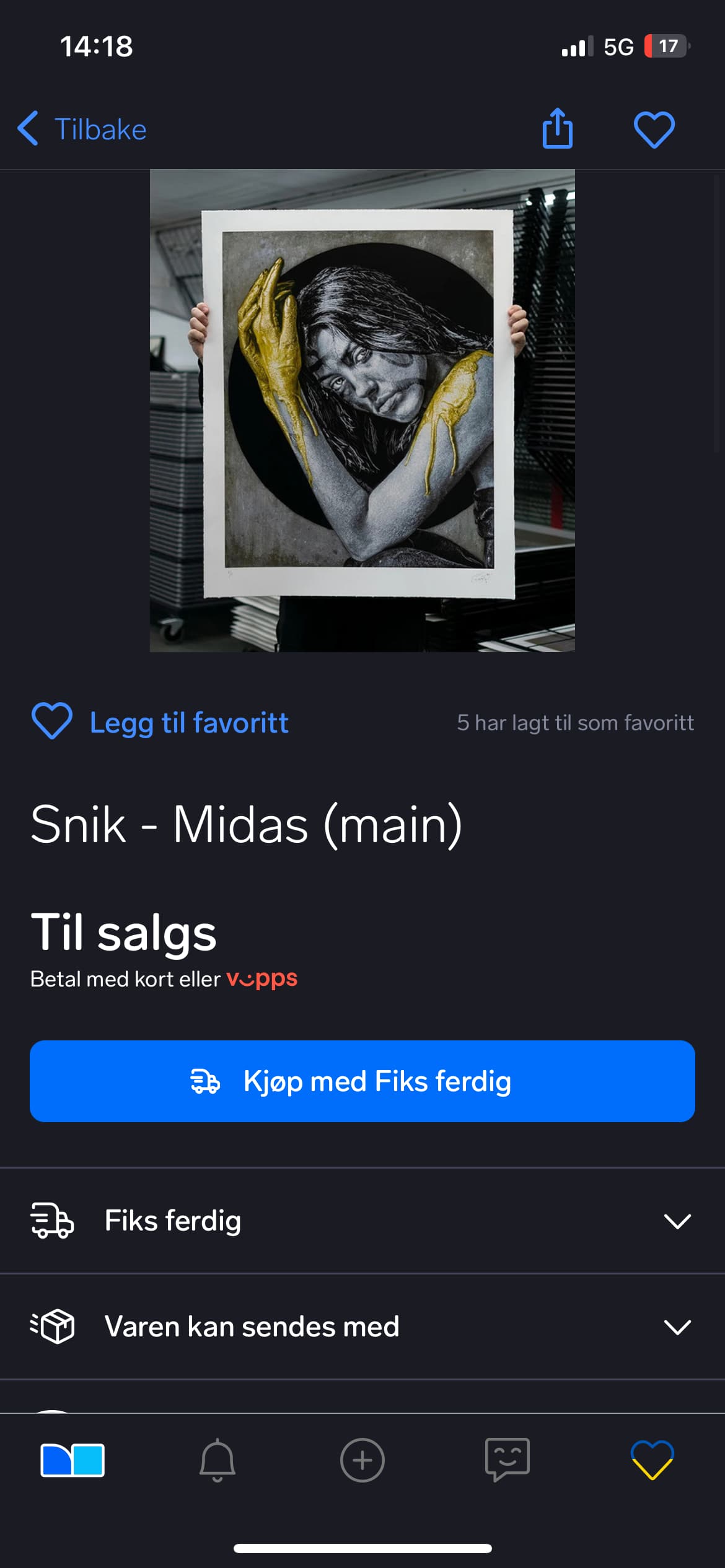
Task: Open the favorites heart tab
Action: [x=652, y=1460]
